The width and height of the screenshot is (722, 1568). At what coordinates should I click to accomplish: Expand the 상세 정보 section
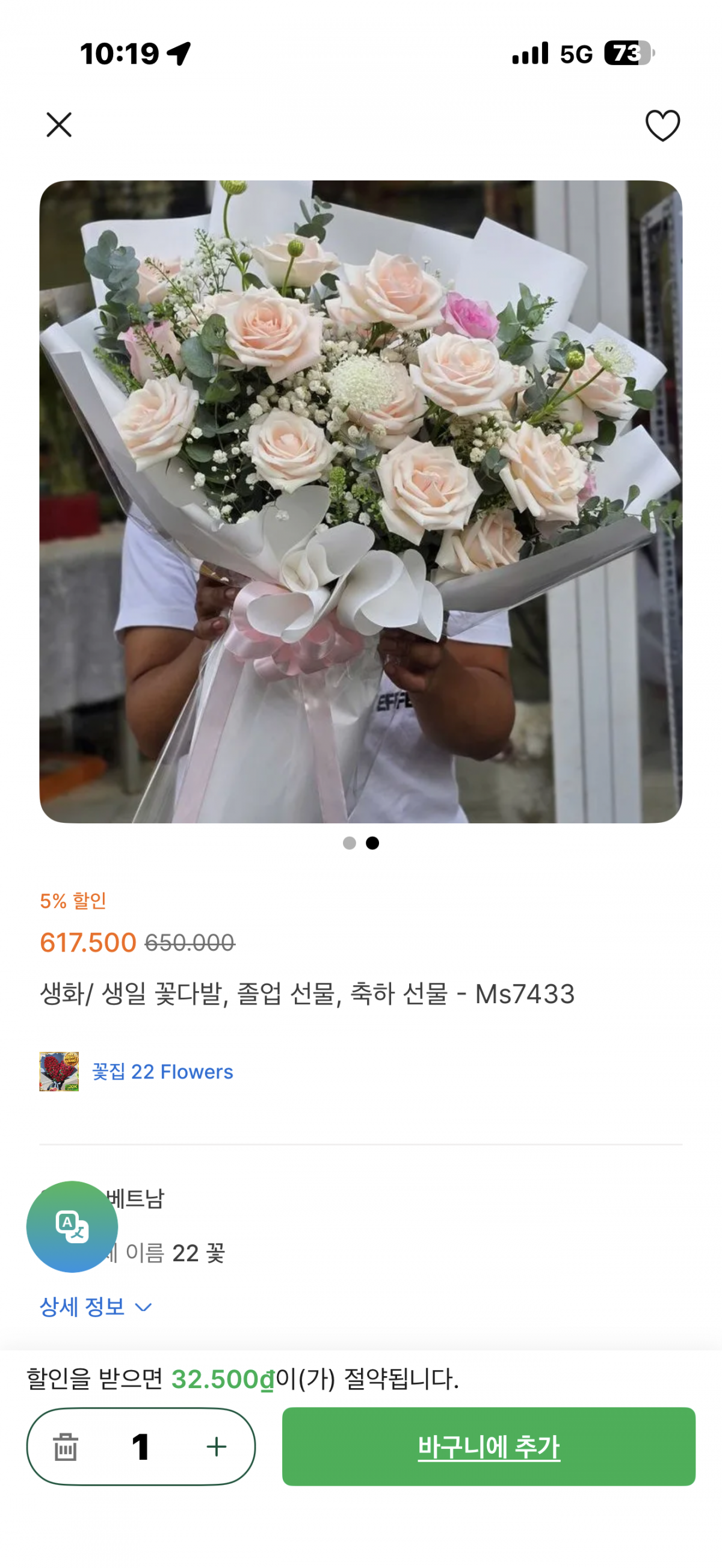pyautogui.click(x=96, y=1307)
